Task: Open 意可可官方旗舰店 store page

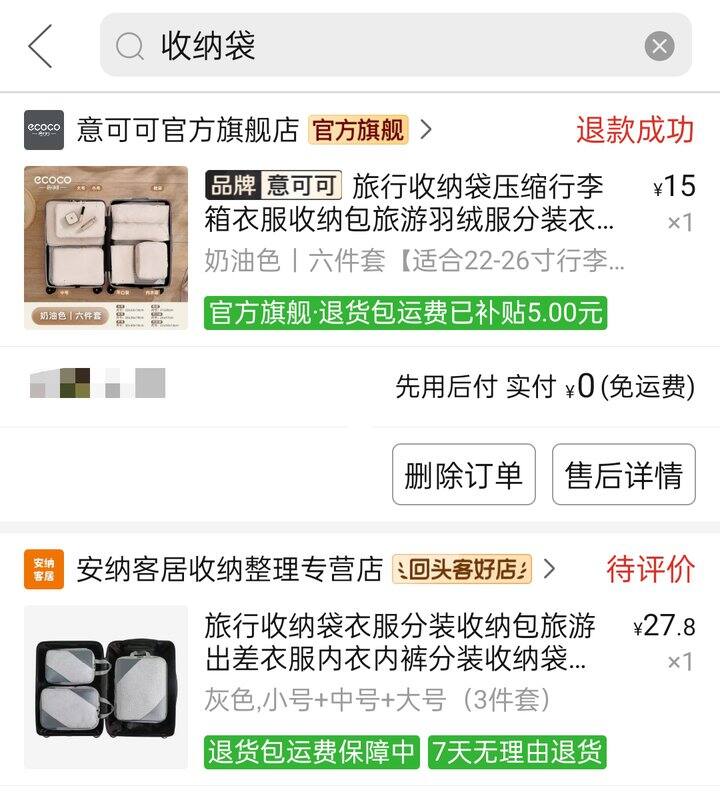Action: tap(188, 130)
